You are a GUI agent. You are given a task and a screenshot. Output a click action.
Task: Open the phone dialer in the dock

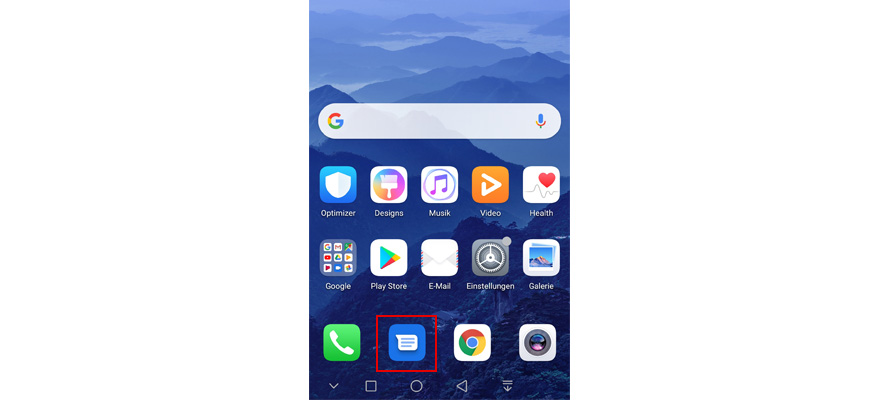[342, 343]
